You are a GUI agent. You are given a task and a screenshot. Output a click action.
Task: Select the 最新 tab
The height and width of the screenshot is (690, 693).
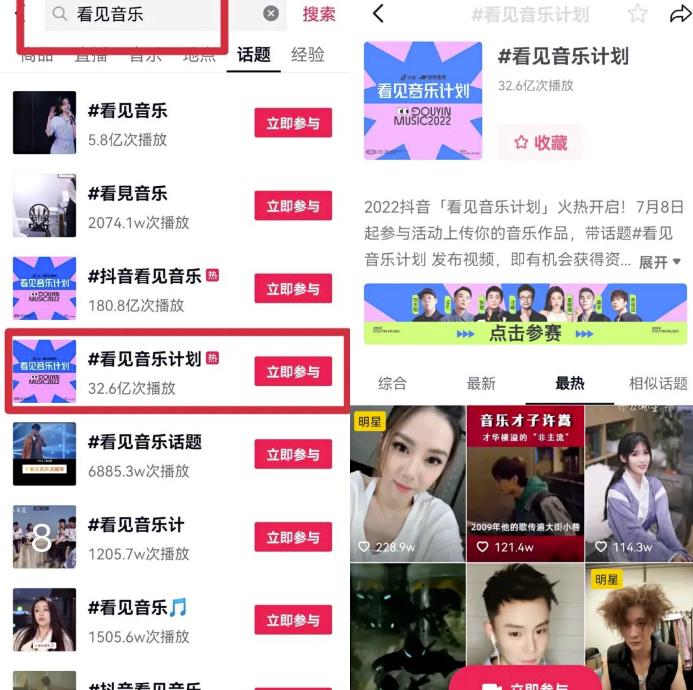point(481,383)
